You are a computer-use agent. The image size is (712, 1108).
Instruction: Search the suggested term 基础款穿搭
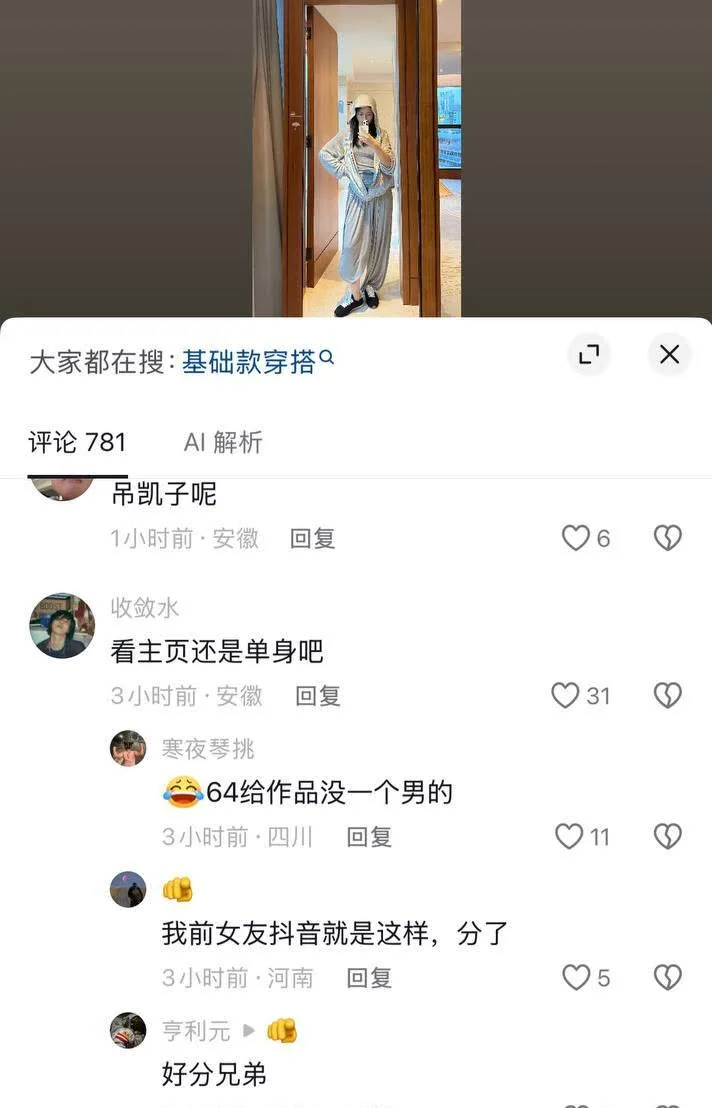pos(257,362)
